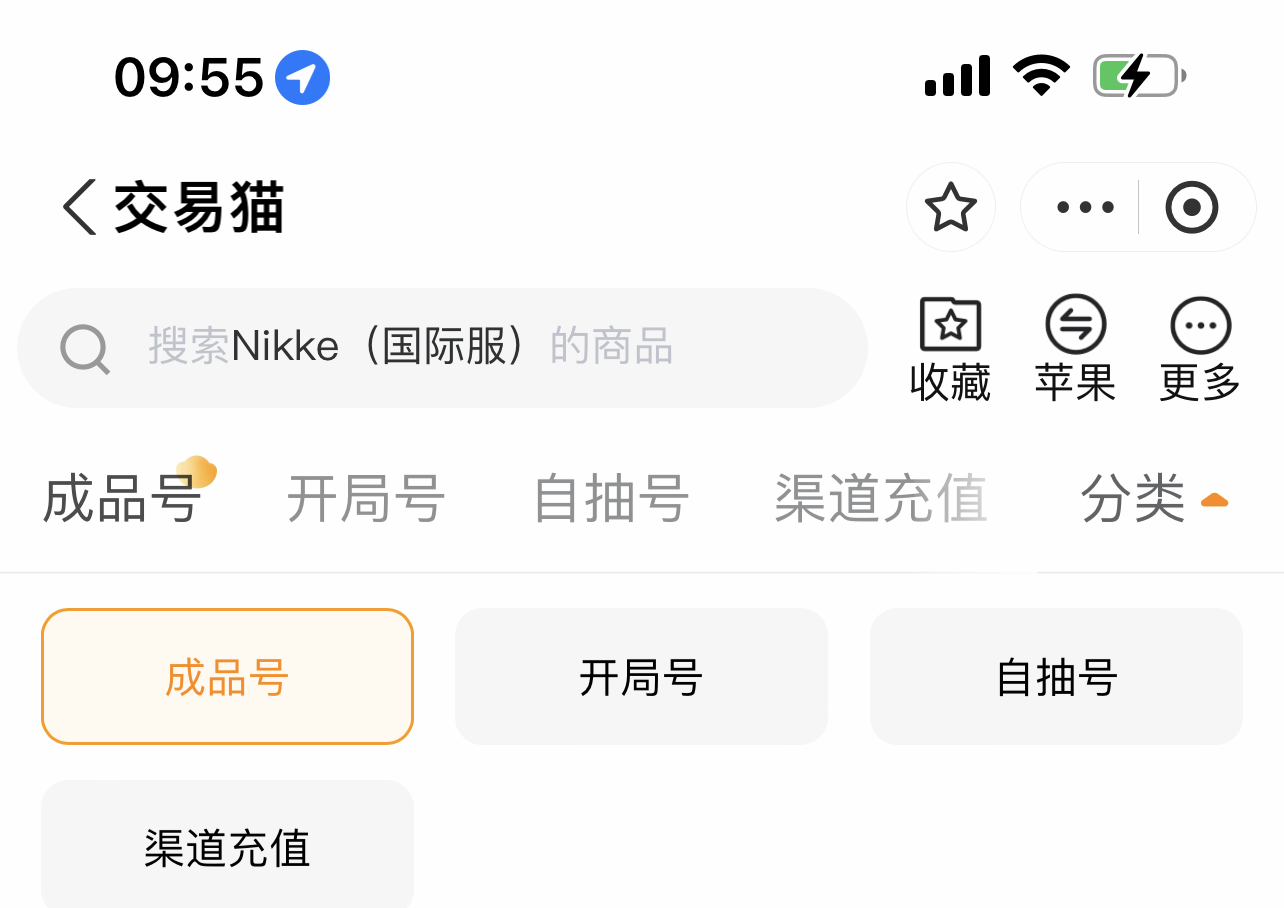1284x908 pixels.
Task: Switch to the 自抽号 top tab
Action: coord(611,499)
